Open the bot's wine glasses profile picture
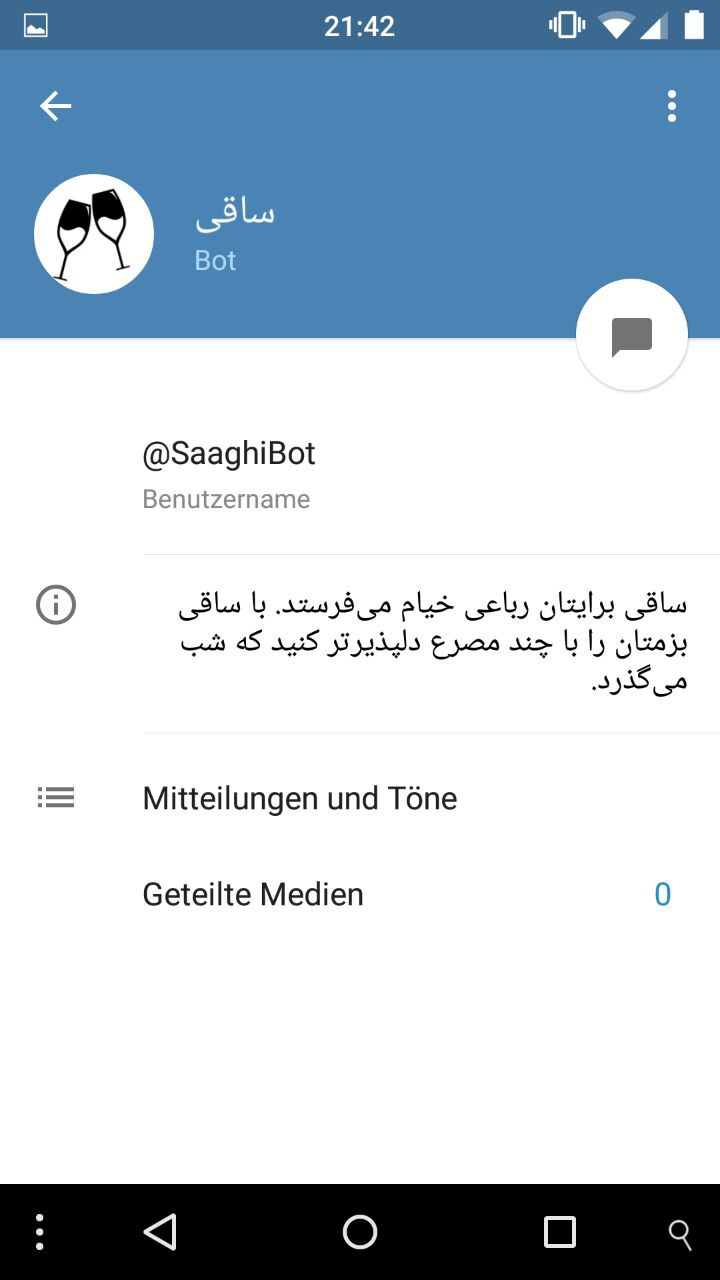 click(x=94, y=234)
